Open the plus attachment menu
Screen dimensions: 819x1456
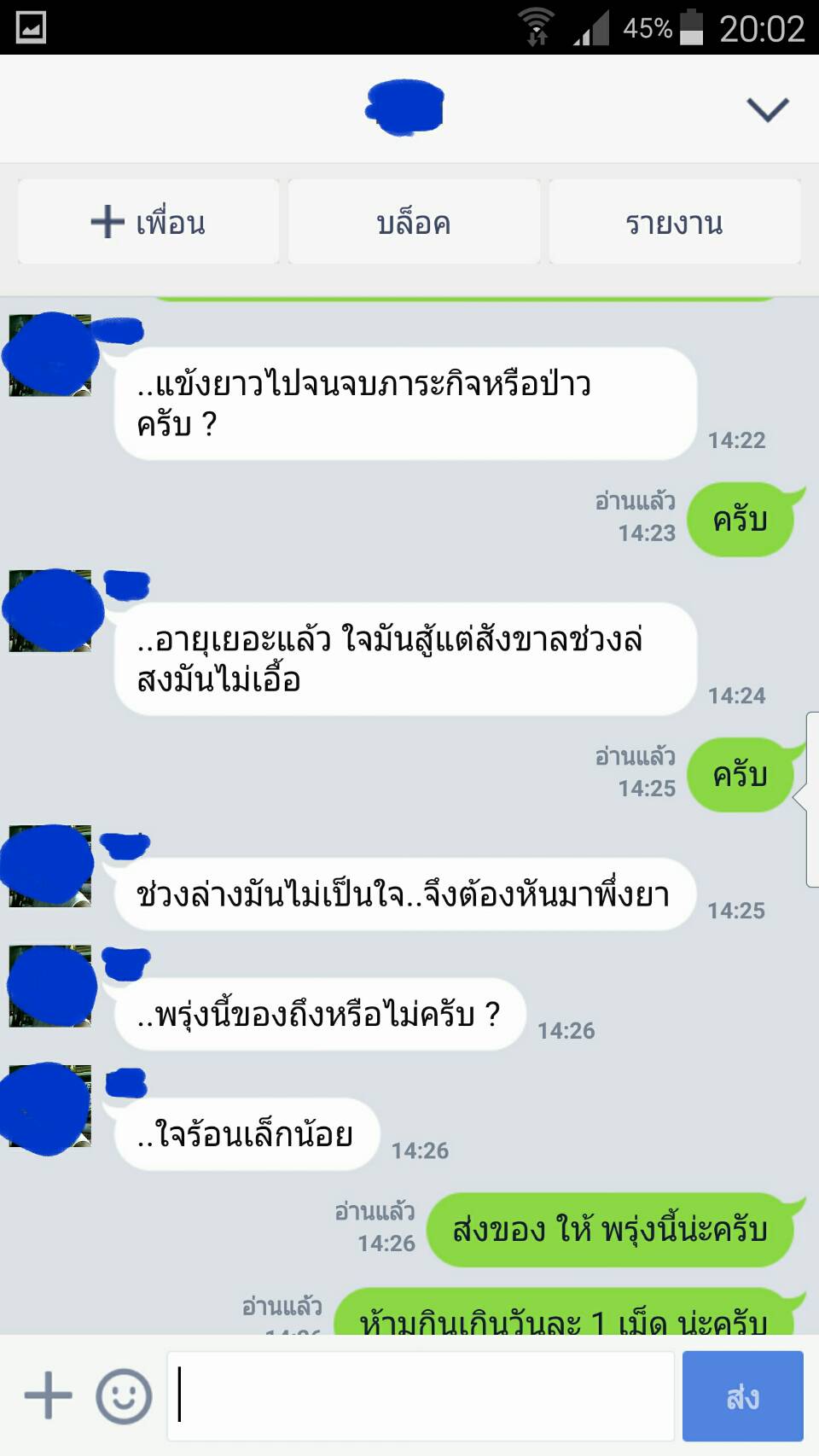click(x=48, y=1396)
